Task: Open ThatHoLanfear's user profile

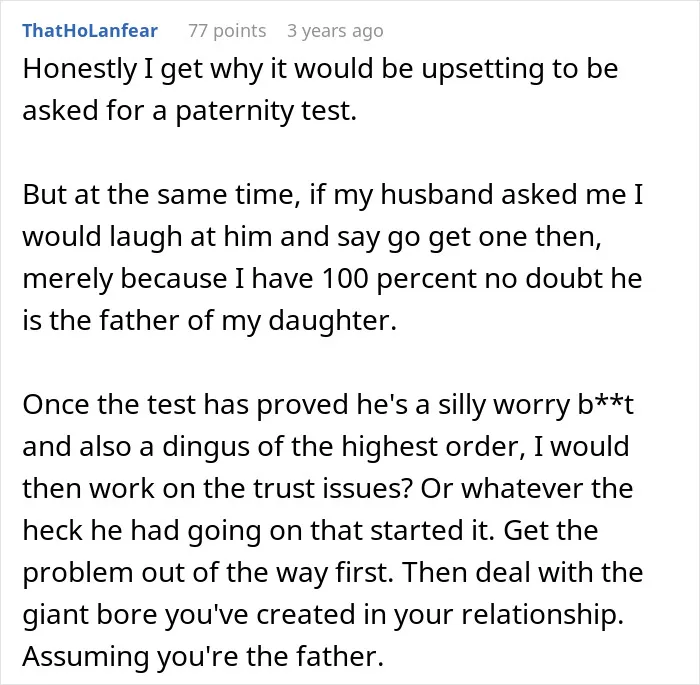Action: point(90,31)
